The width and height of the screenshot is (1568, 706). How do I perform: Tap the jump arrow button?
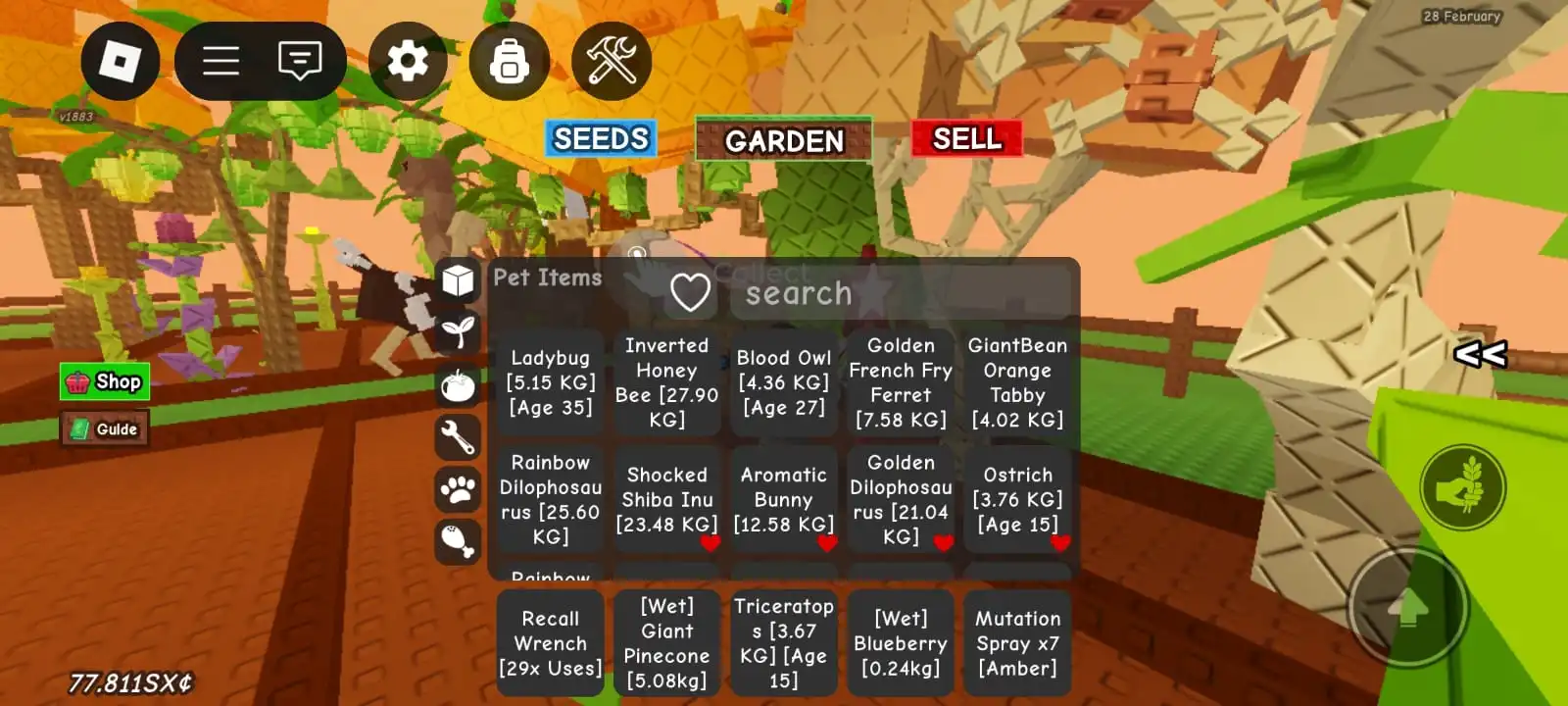pos(1407,608)
